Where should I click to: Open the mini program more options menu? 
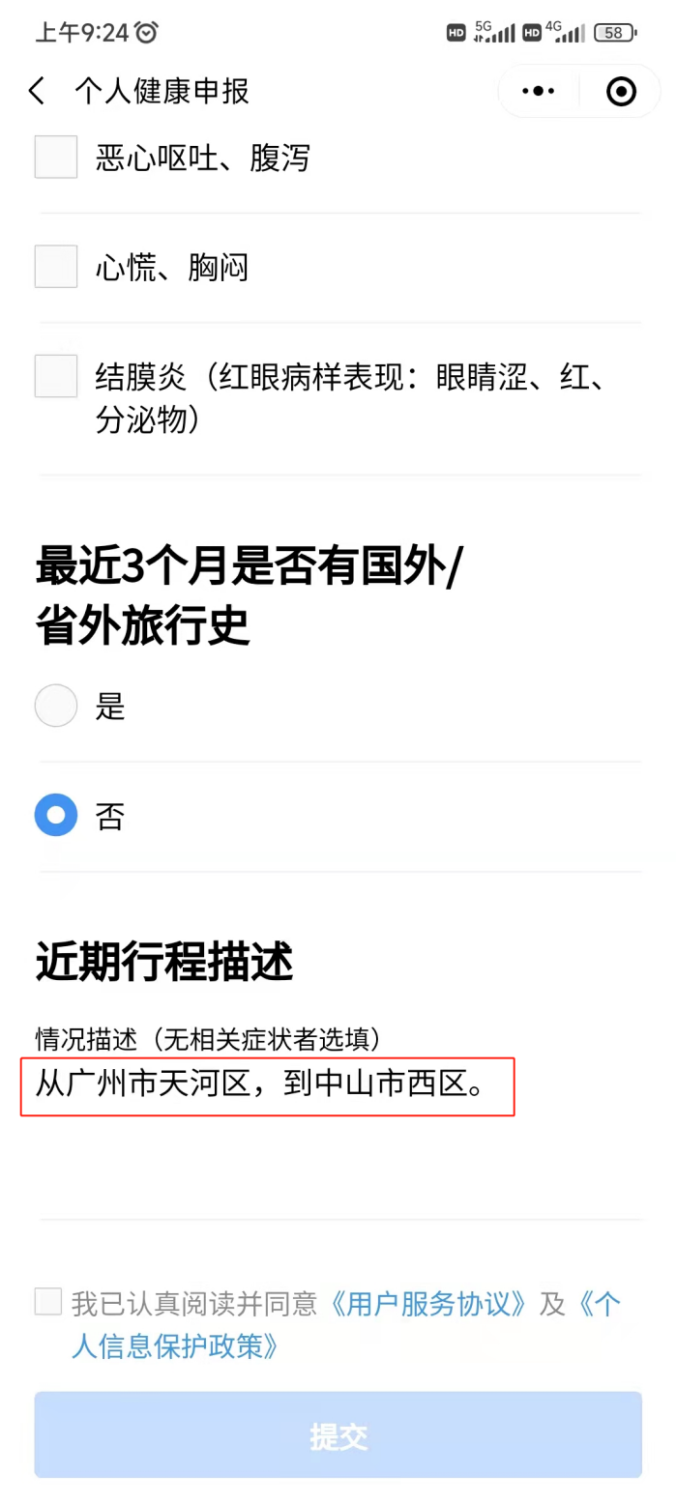pyautogui.click(x=538, y=92)
